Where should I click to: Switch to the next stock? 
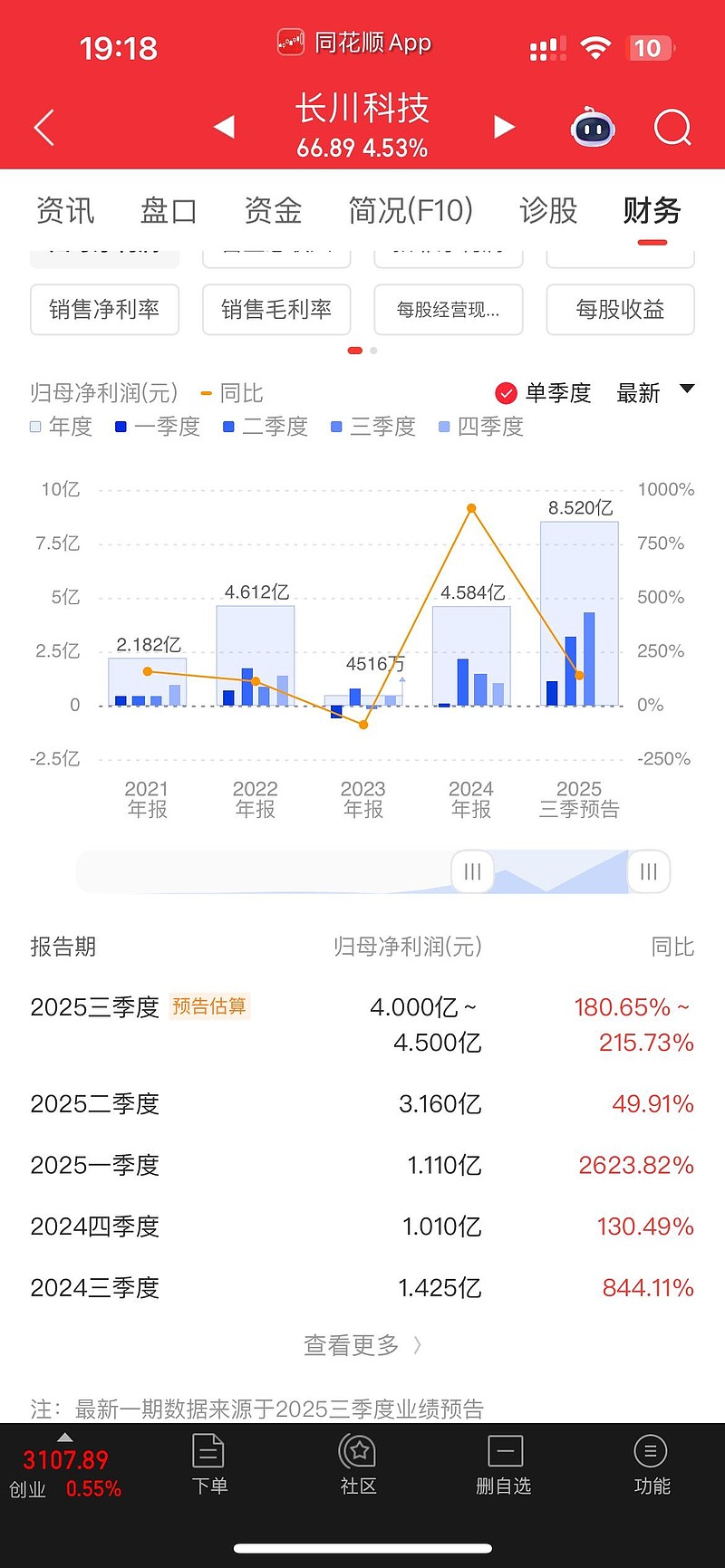point(504,127)
